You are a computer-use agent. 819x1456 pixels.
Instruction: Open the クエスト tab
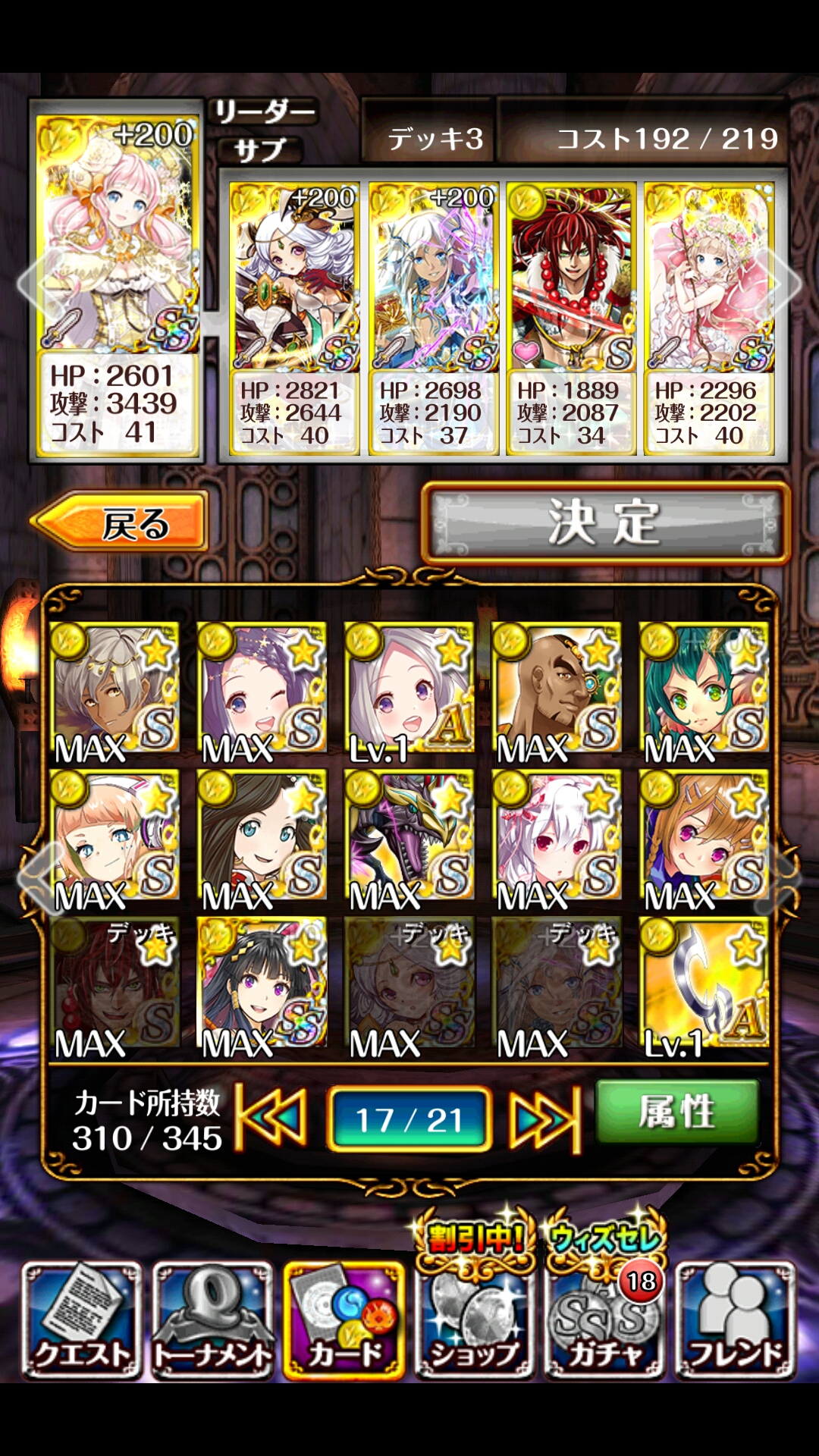81,1321
